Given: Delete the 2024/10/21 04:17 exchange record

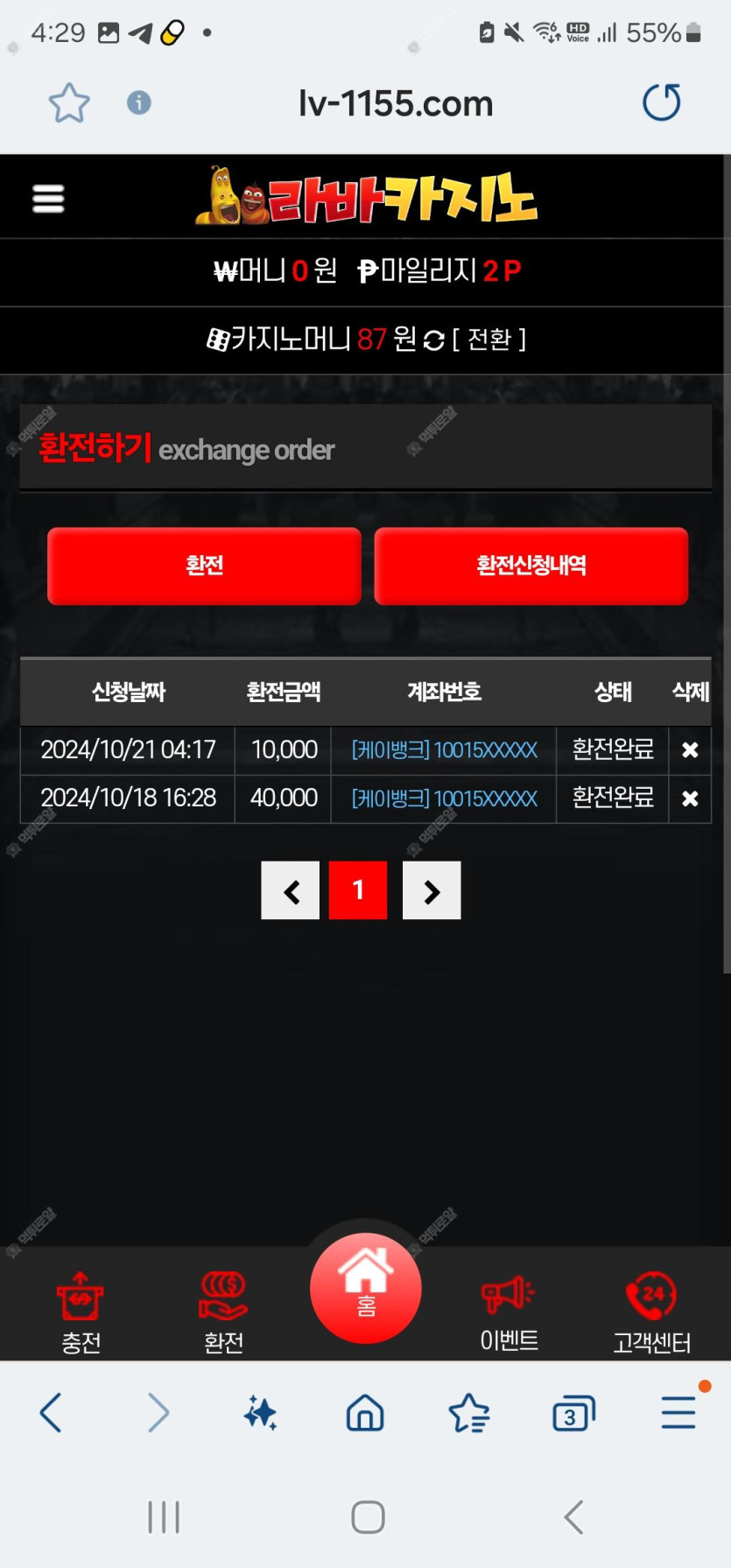Looking at the screenshot, I should 690,750.
